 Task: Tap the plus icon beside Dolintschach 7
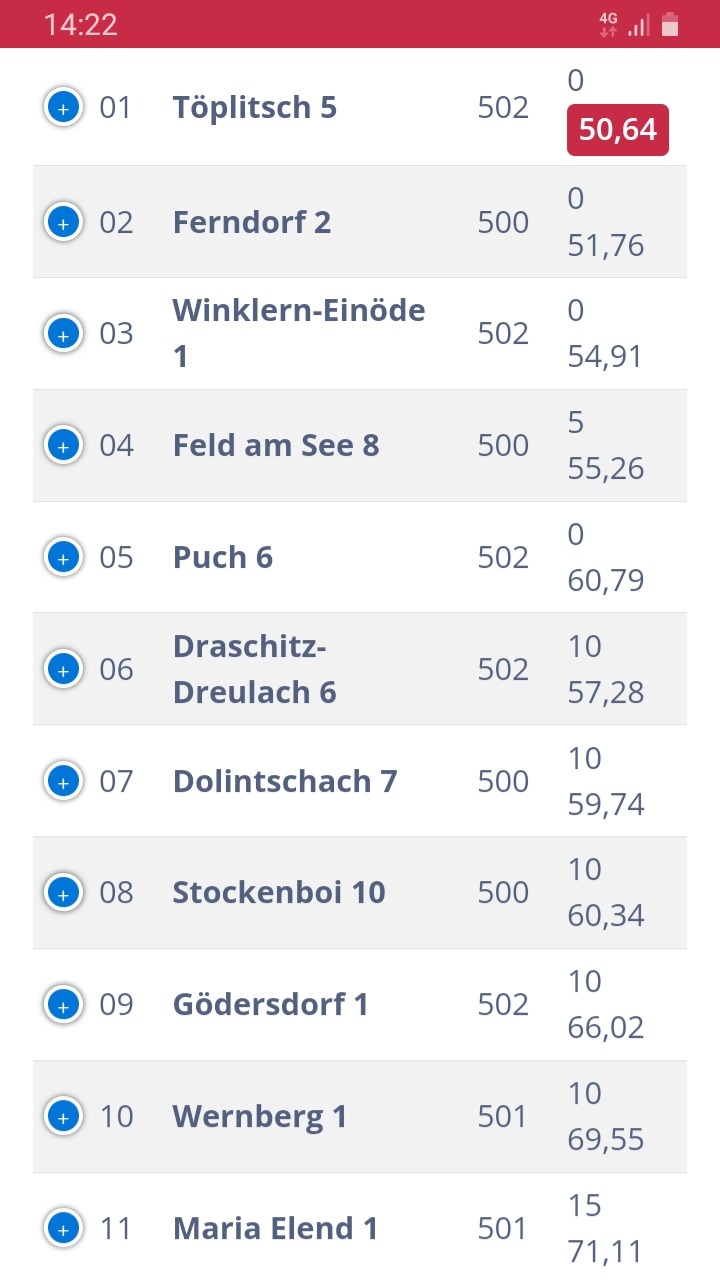pyautogui.click(x=63, y=781)
